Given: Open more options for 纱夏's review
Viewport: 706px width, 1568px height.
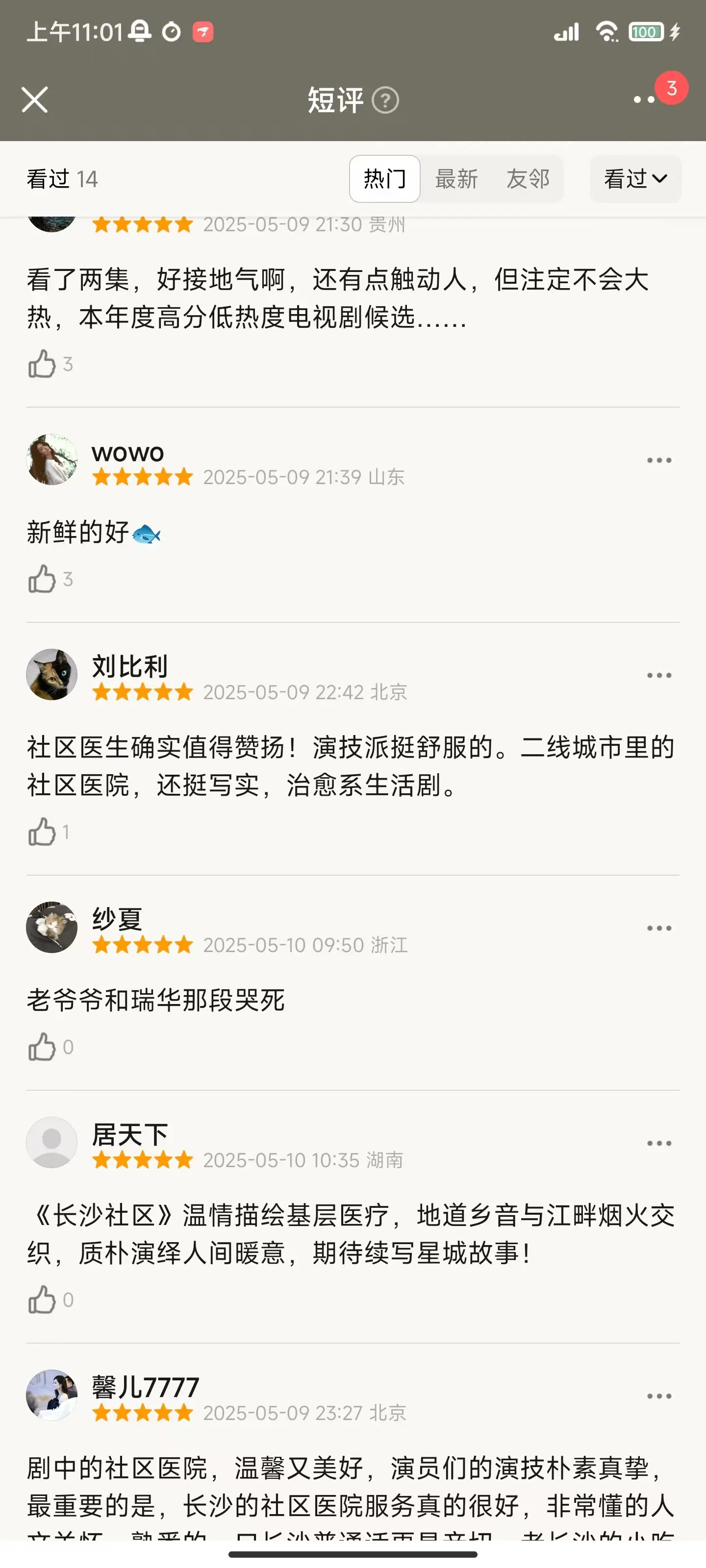Looking at the screenshot, I should tap(658, 928).
